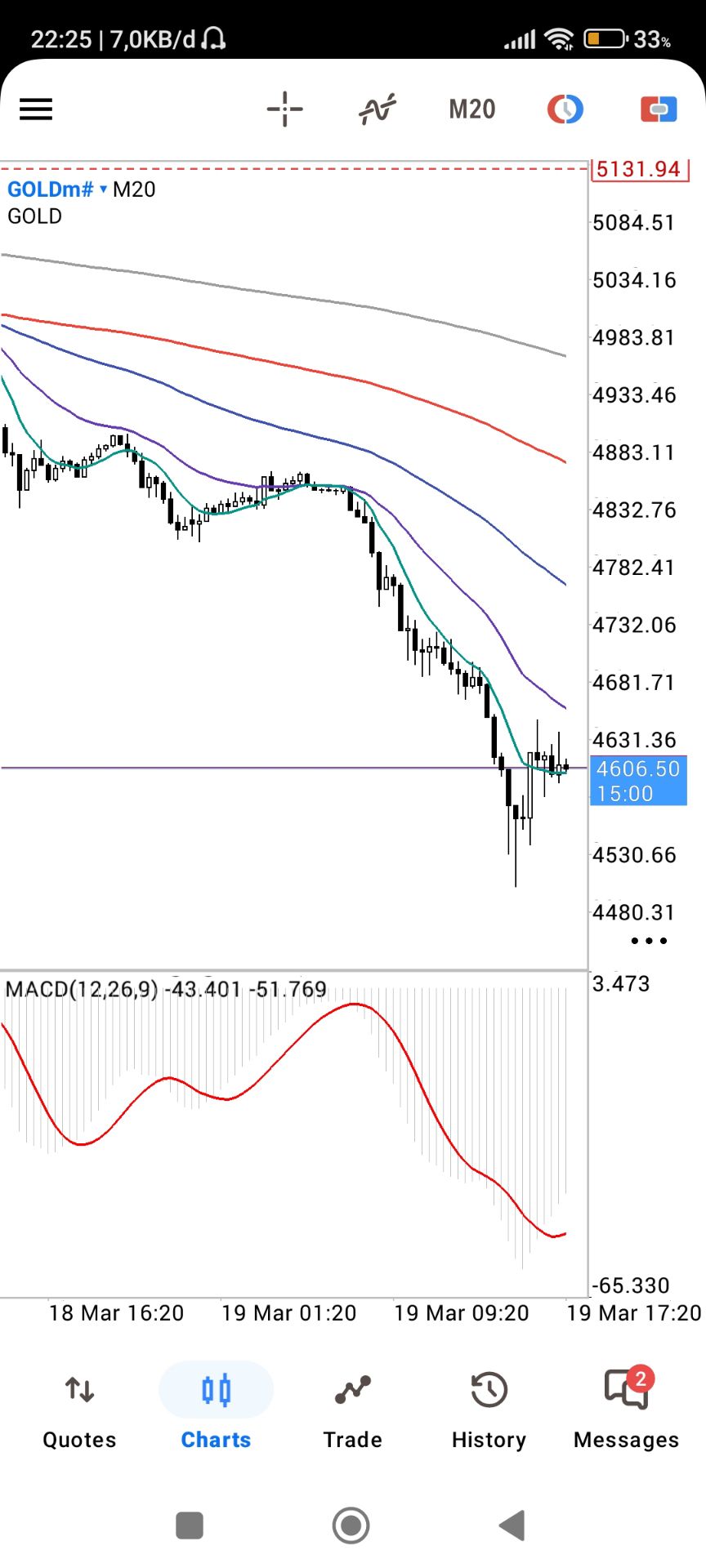Open the indicators list

(377, 109)
